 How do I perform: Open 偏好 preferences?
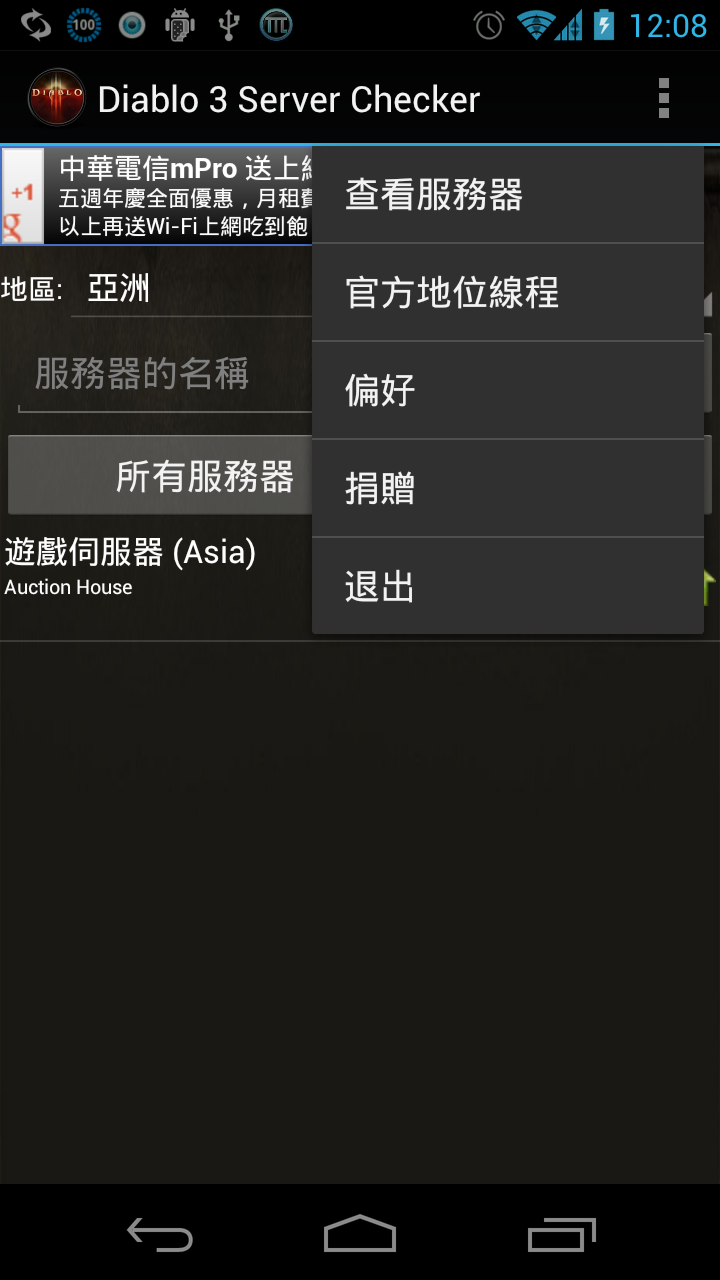tap(507, 391)
